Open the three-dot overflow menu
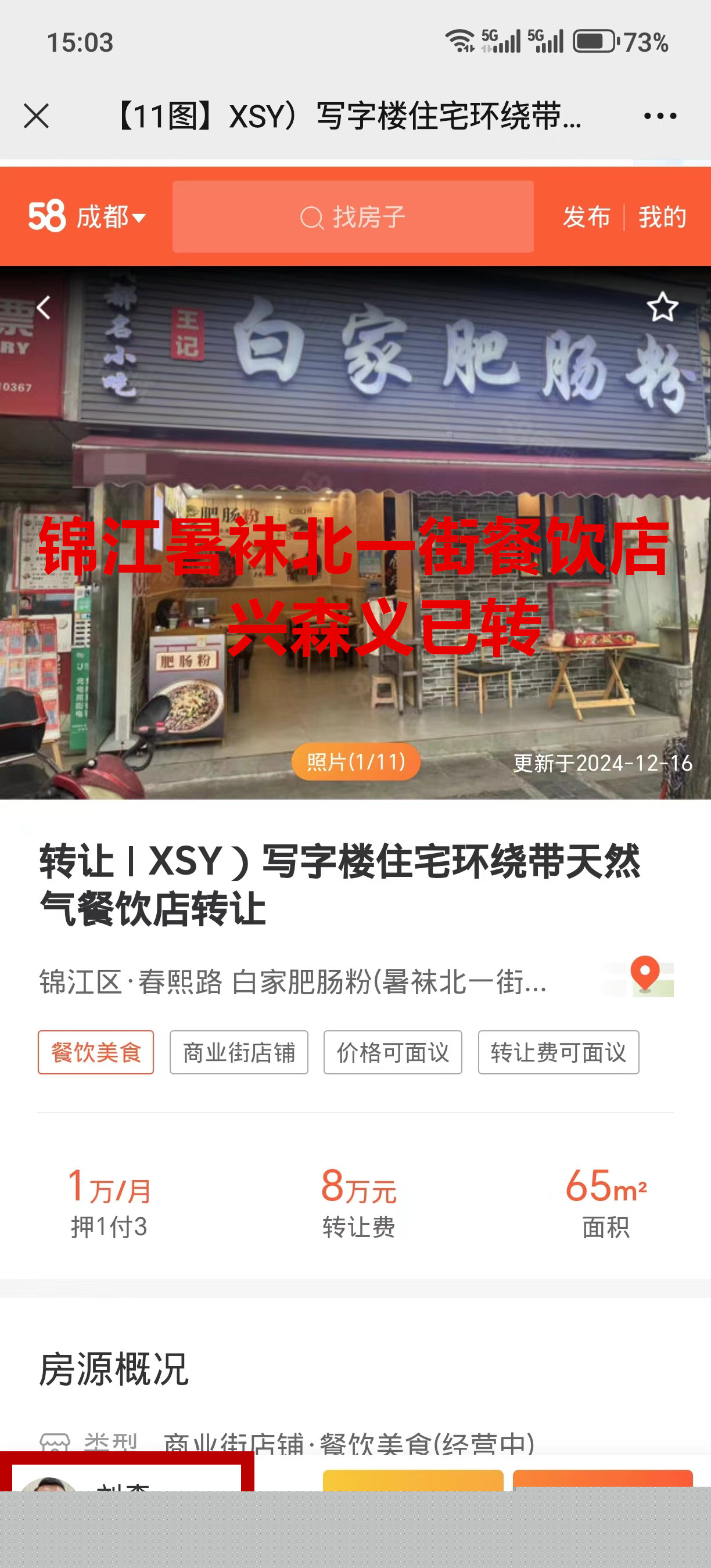Image resolution: width=711 pixels, height=1568 pixels. click(660, 116)
